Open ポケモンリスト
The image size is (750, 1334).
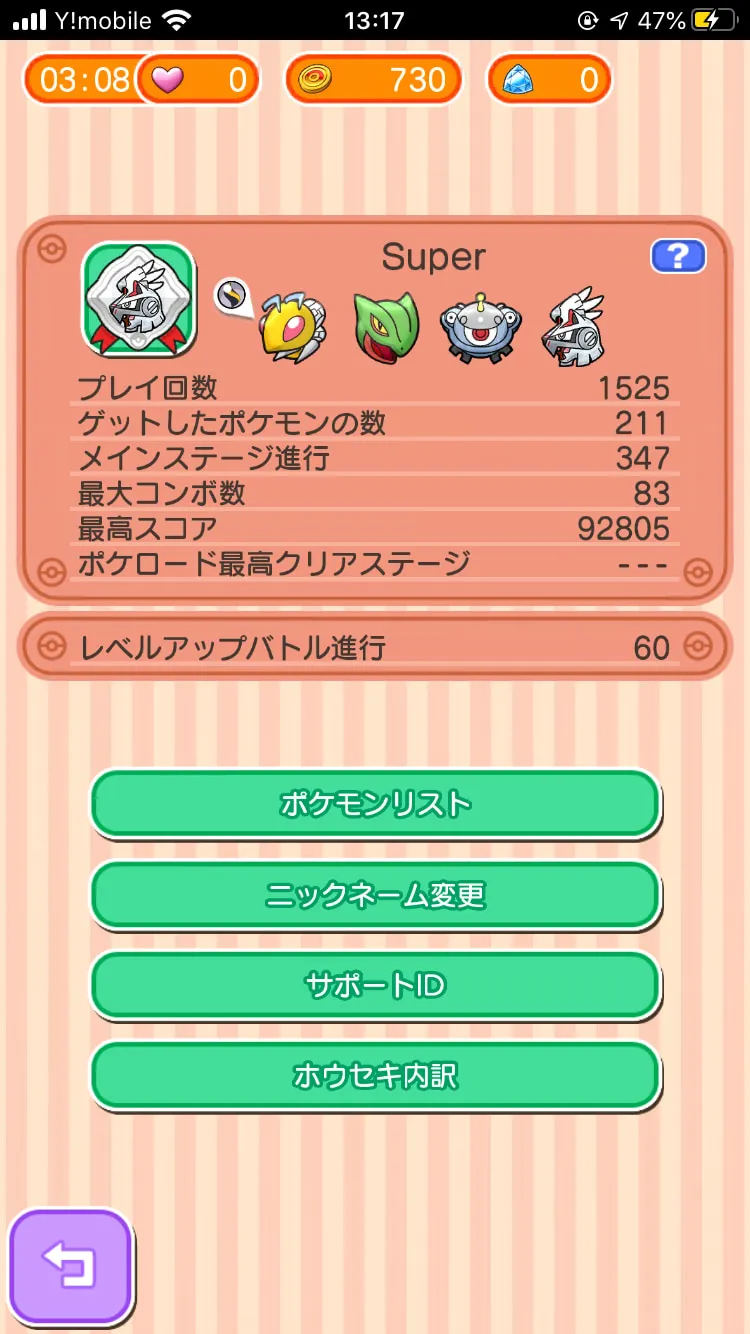pos(375,803)
